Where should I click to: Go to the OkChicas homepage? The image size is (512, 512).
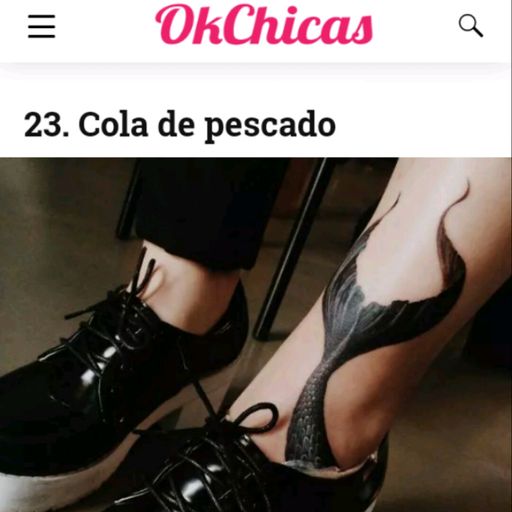click(x=264, y=25)
